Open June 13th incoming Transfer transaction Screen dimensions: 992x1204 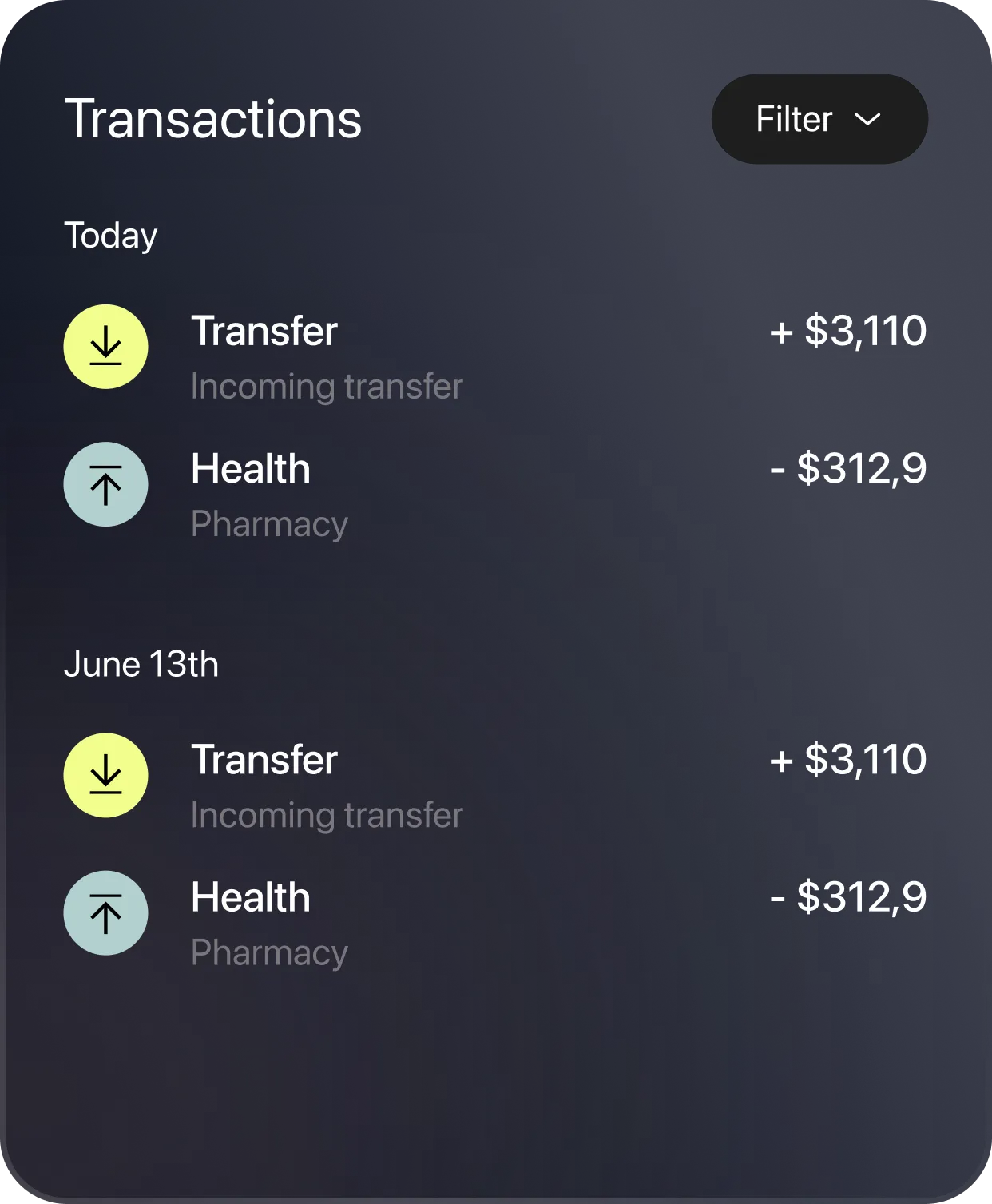[495, 785]
